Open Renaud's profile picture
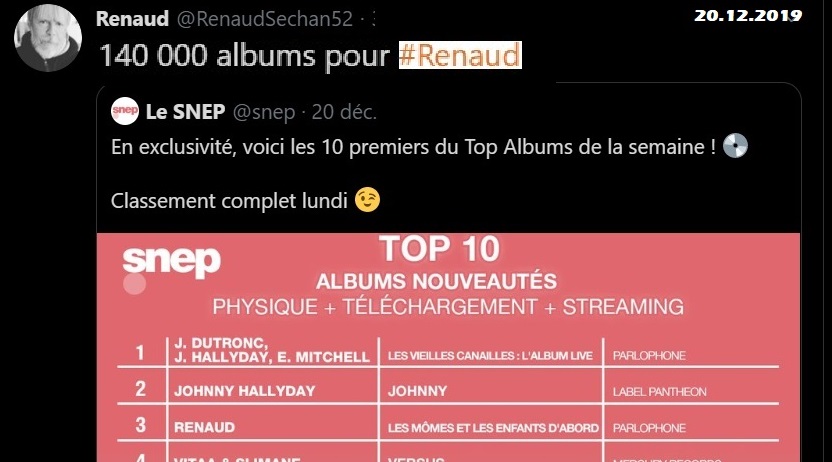Image resolution: width=832 pixels, height=462 pixels. (47, 37)
